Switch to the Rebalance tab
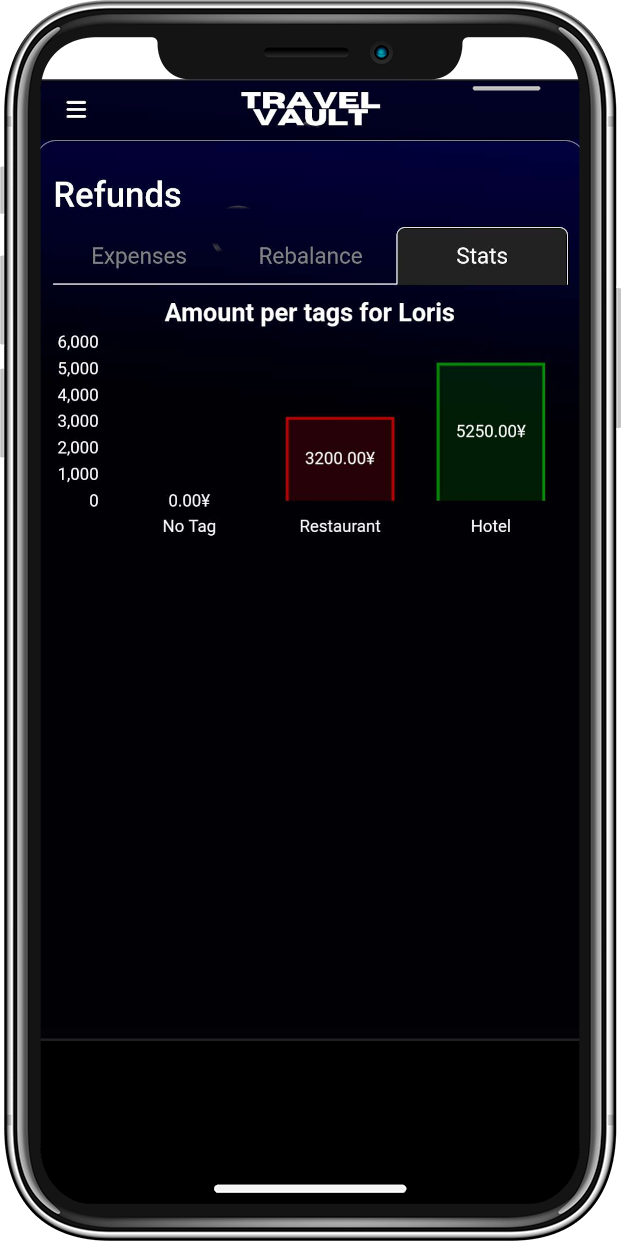The image size is (621, 1241). point(310,256)
